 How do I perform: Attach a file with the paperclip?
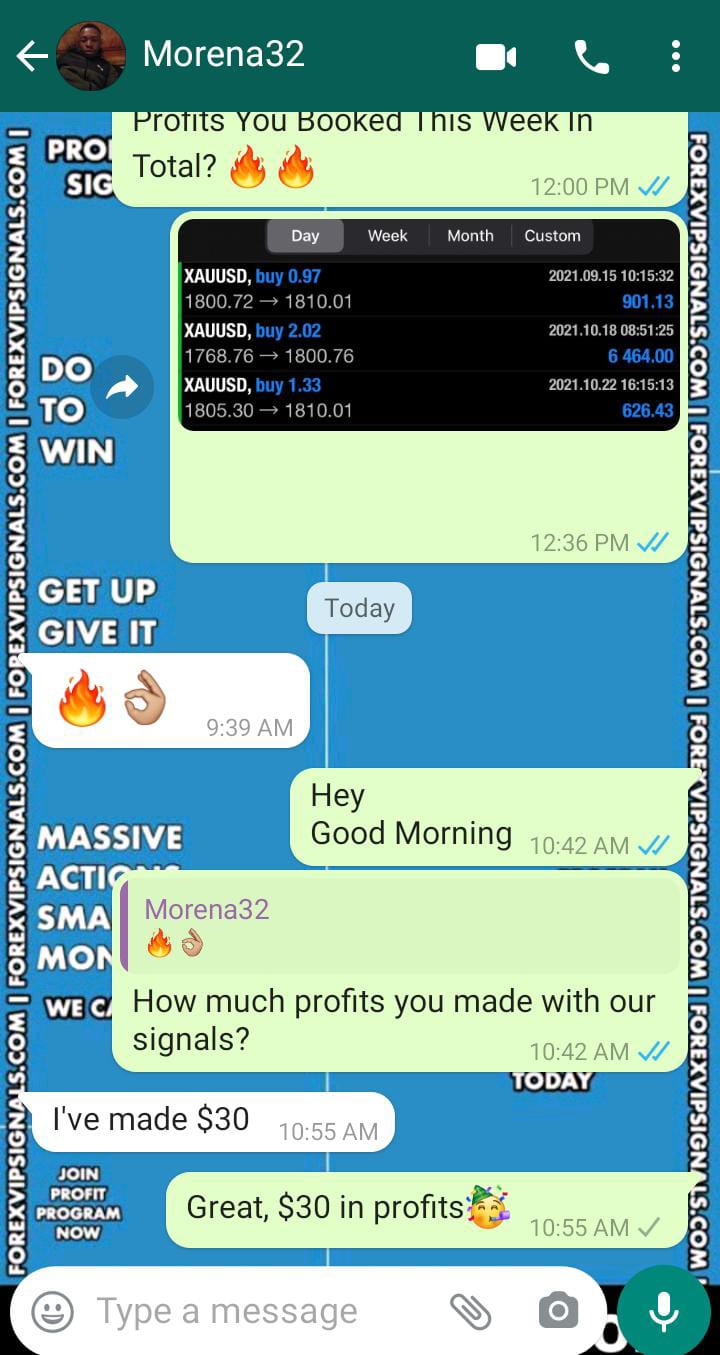469,1311
